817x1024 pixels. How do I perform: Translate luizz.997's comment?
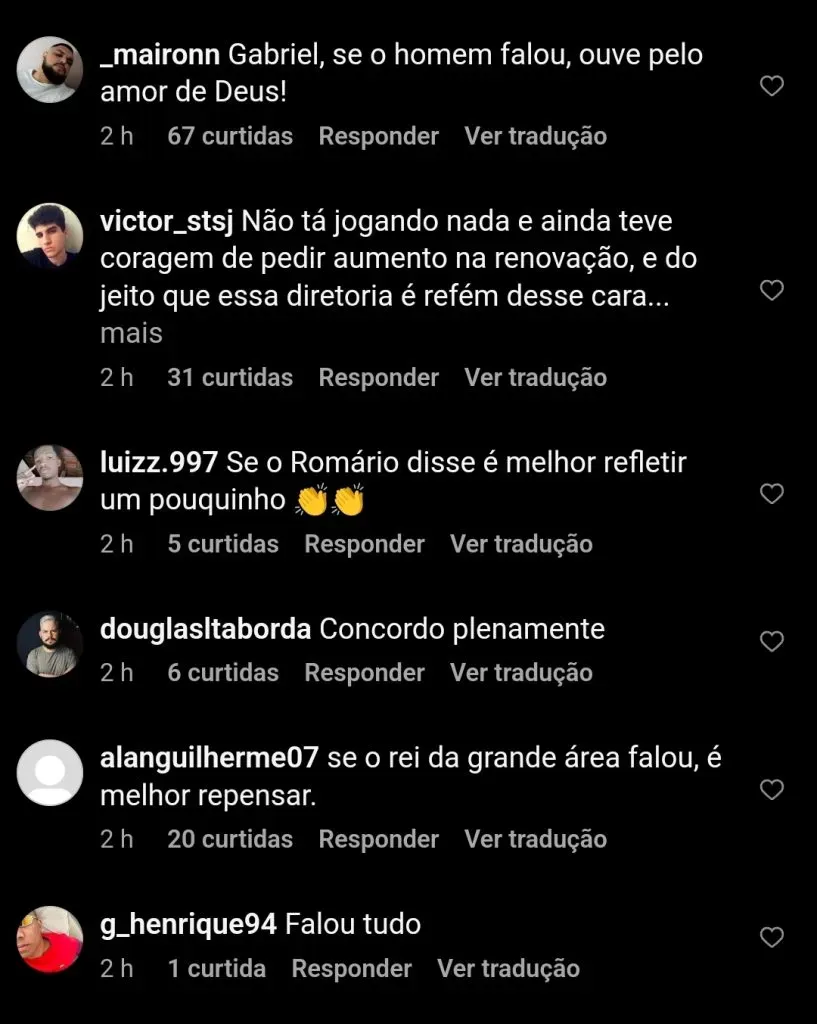(x=521, y=544)
